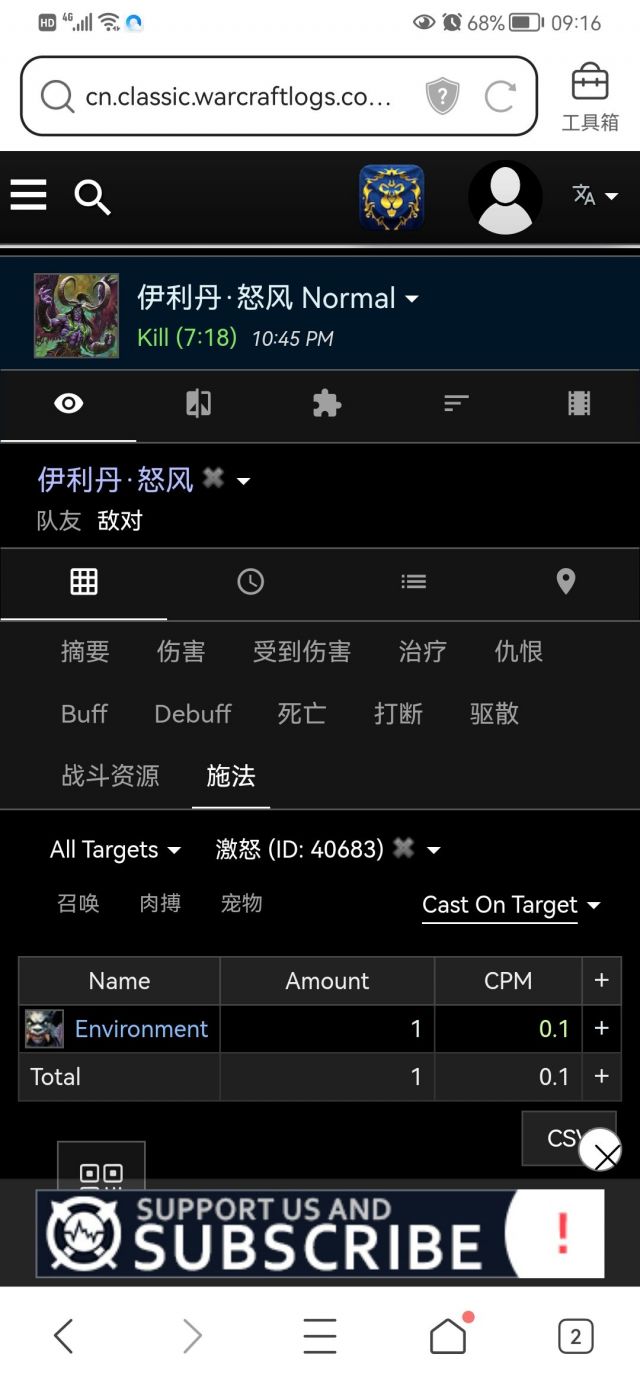Open the Cast On Target dropdown
The width and height of the screenshot is (640, 1386).
pos(511,905)
